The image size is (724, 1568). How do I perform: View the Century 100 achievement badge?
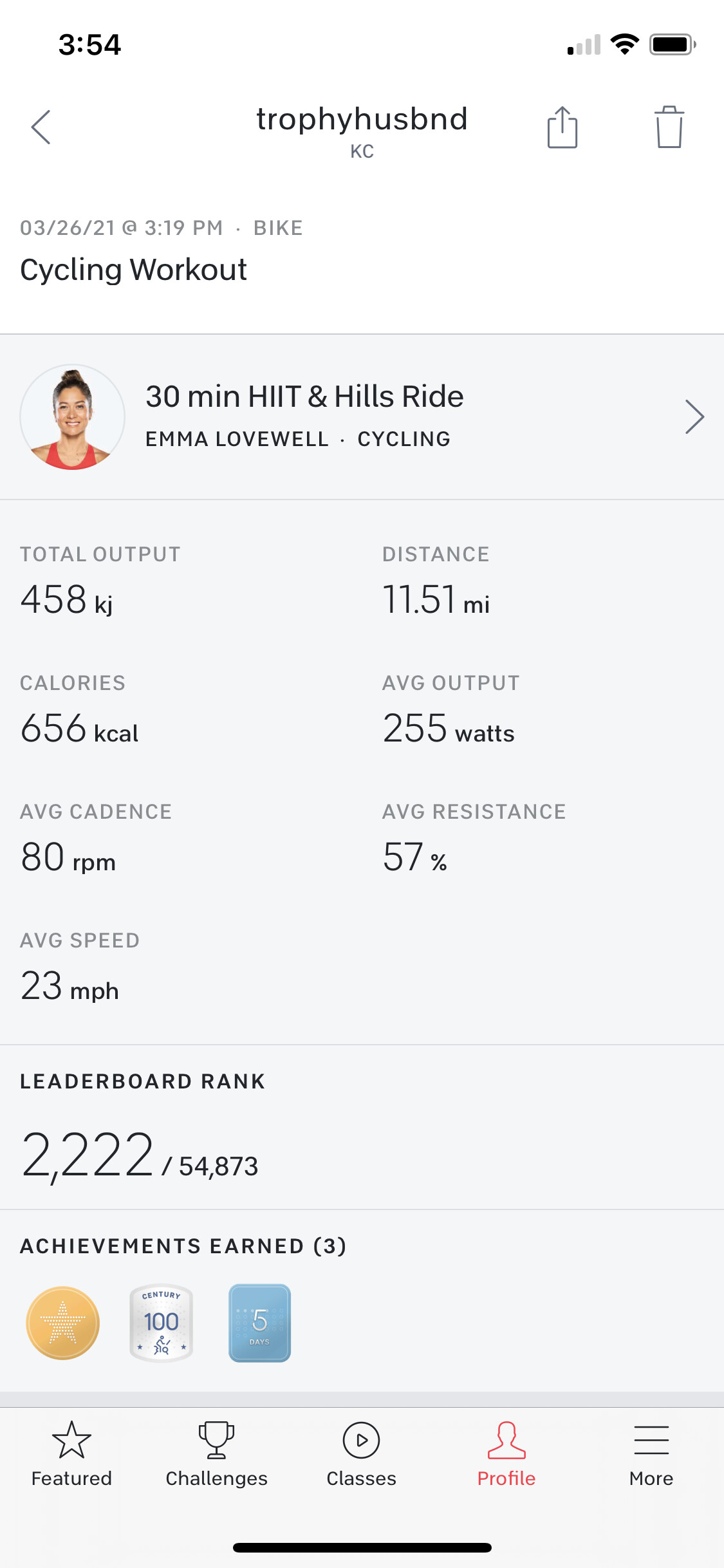(x=162, y=1323)
